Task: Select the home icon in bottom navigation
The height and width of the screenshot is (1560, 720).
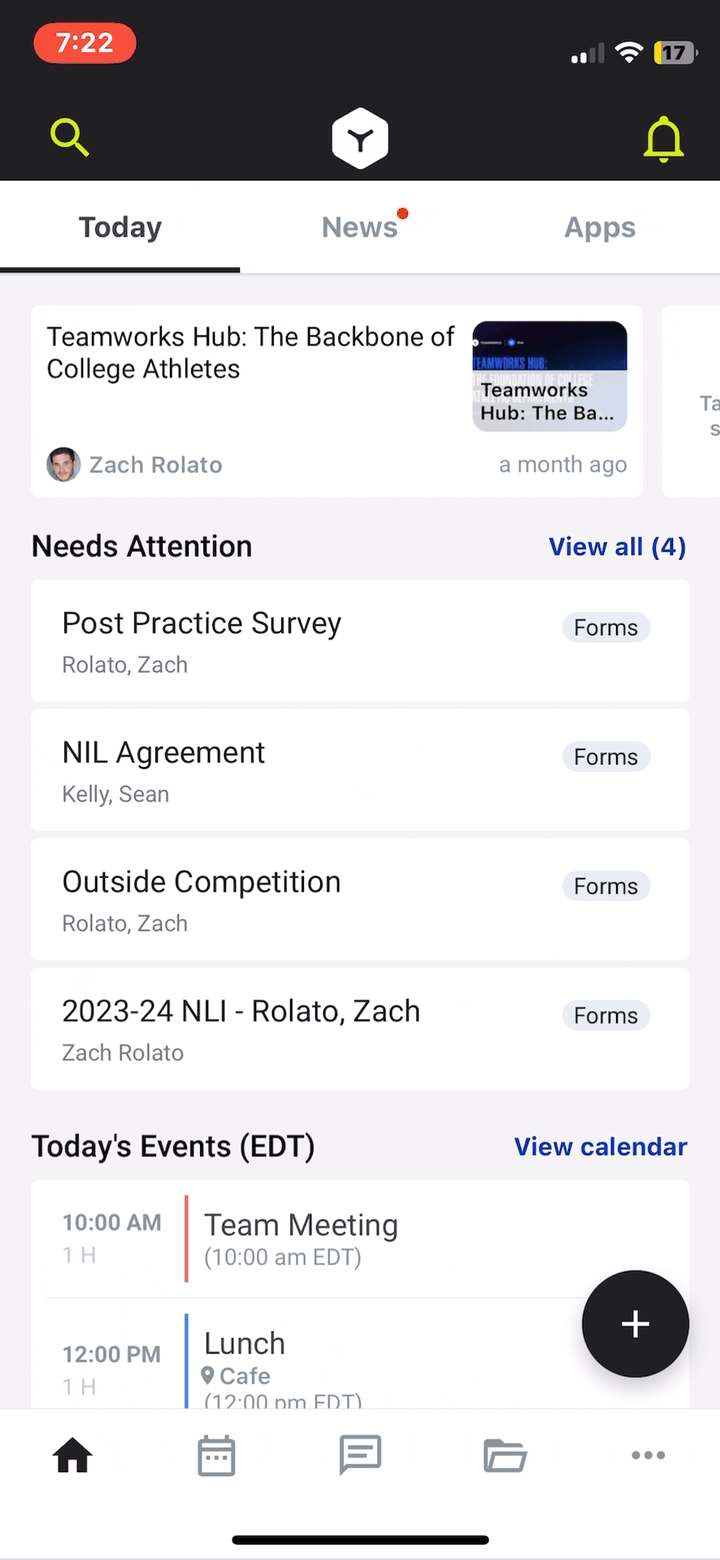Action: coord(72,1455)
